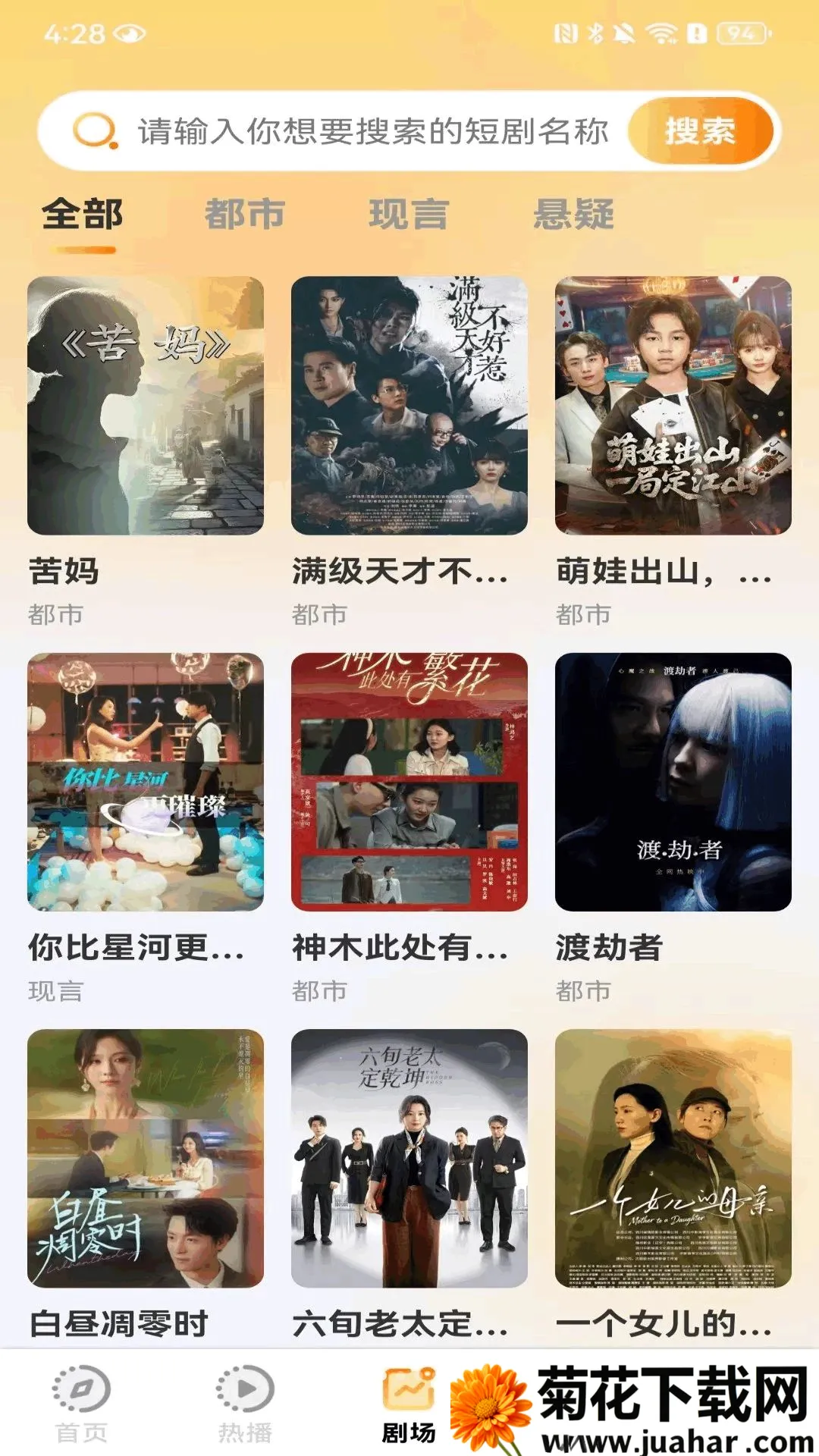Select the 全部 category tab
This screenshot has width=819, height=1456.
[82, 215]
